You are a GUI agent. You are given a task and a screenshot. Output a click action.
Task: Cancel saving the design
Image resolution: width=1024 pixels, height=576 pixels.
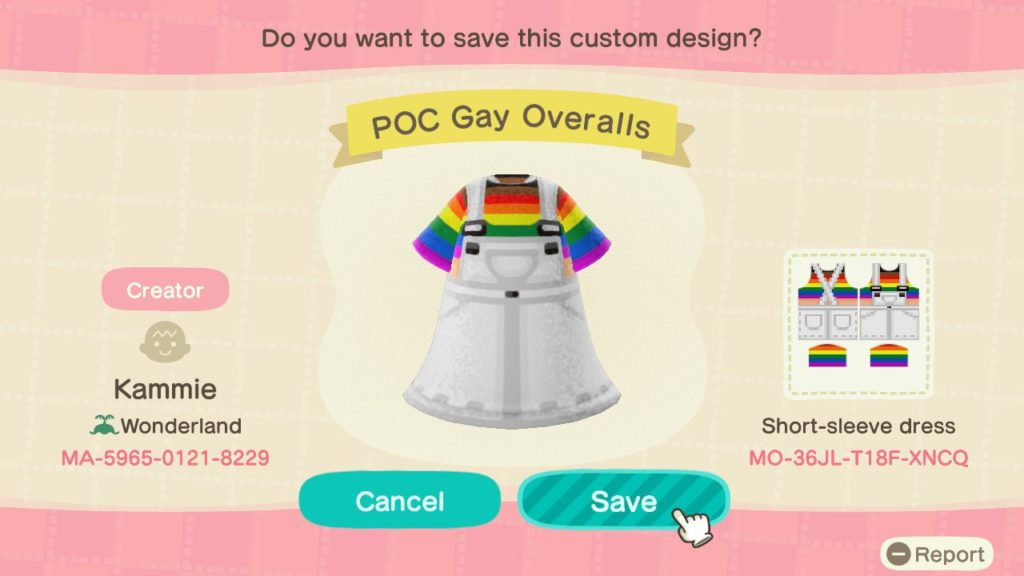click(399, 500)
